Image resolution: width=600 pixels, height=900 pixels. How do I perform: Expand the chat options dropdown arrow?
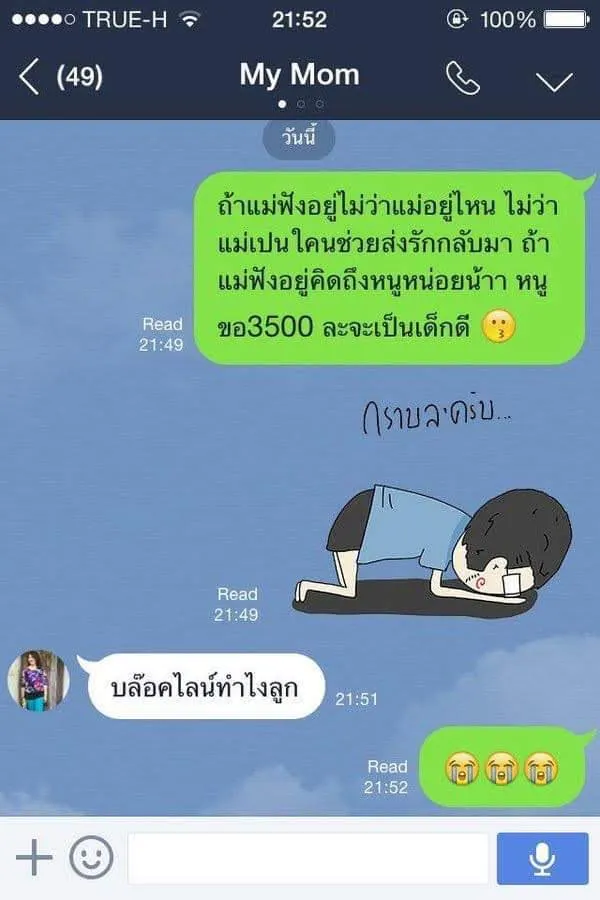(x=554, y=79)
